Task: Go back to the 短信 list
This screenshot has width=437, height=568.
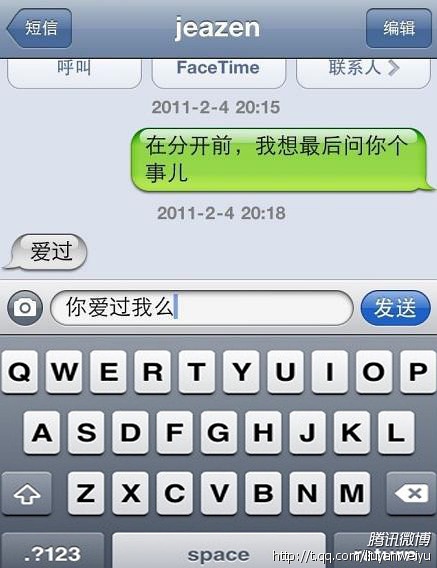Action: (x=39, y=28)
